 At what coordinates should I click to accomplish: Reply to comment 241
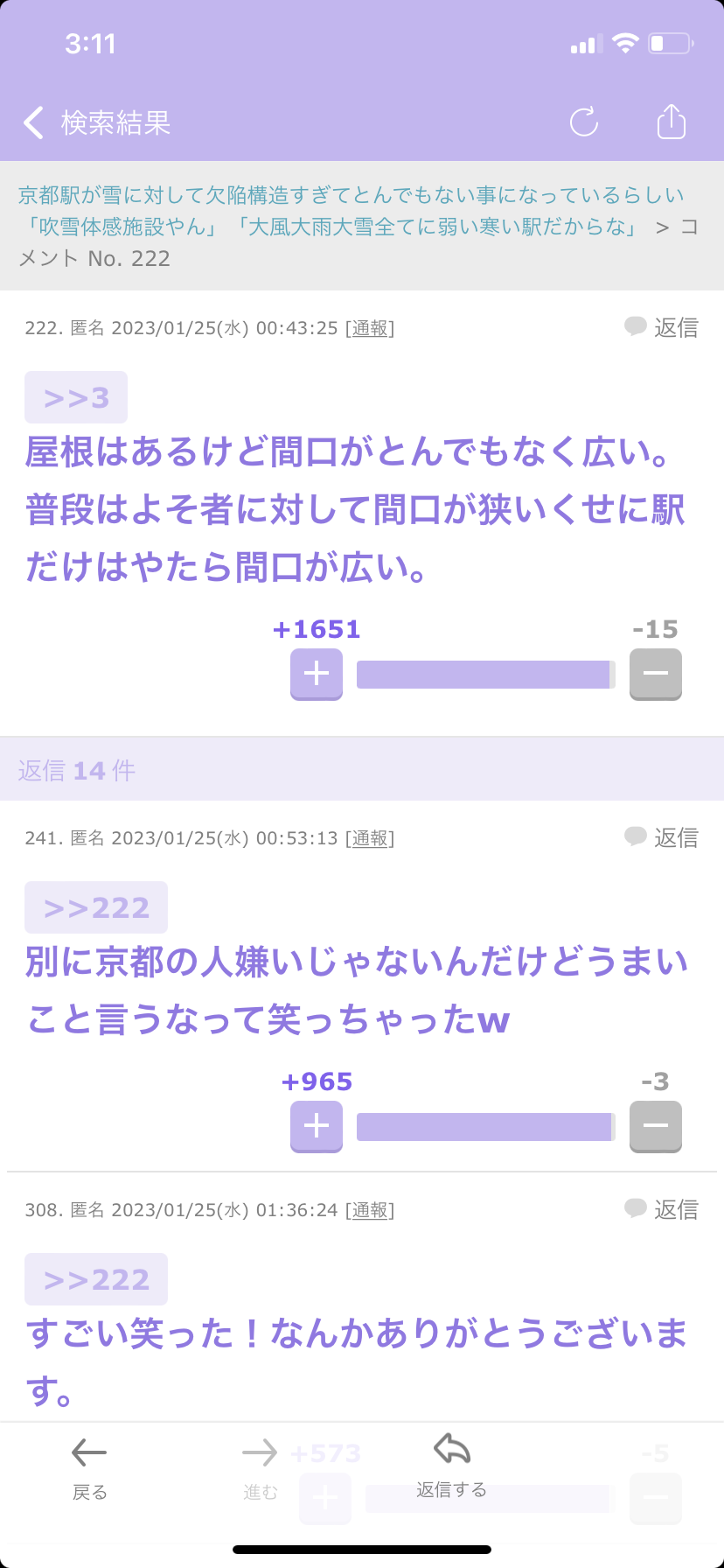click(662, 837)
